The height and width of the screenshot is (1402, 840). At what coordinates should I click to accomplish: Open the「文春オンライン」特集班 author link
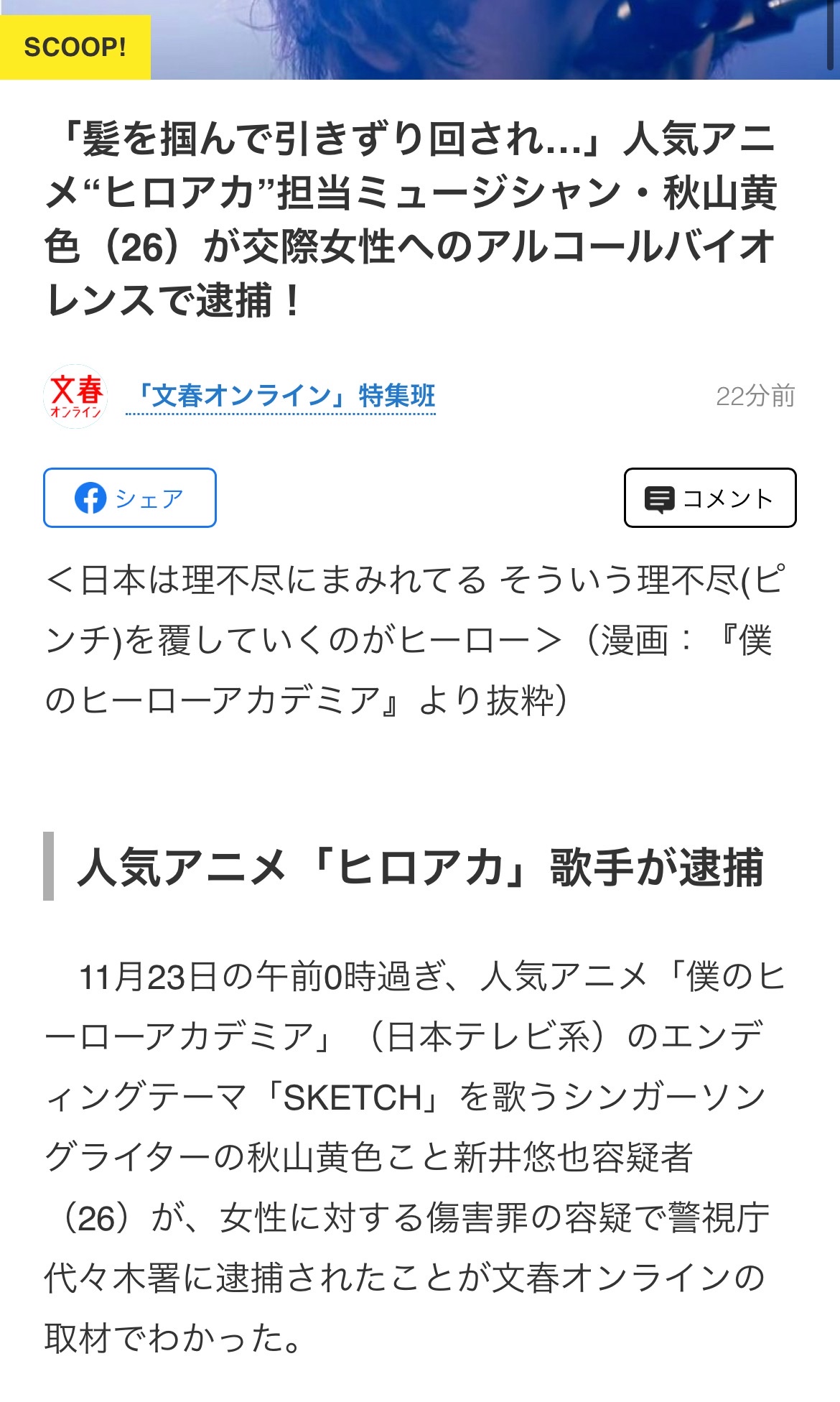[x=281, y=396]
